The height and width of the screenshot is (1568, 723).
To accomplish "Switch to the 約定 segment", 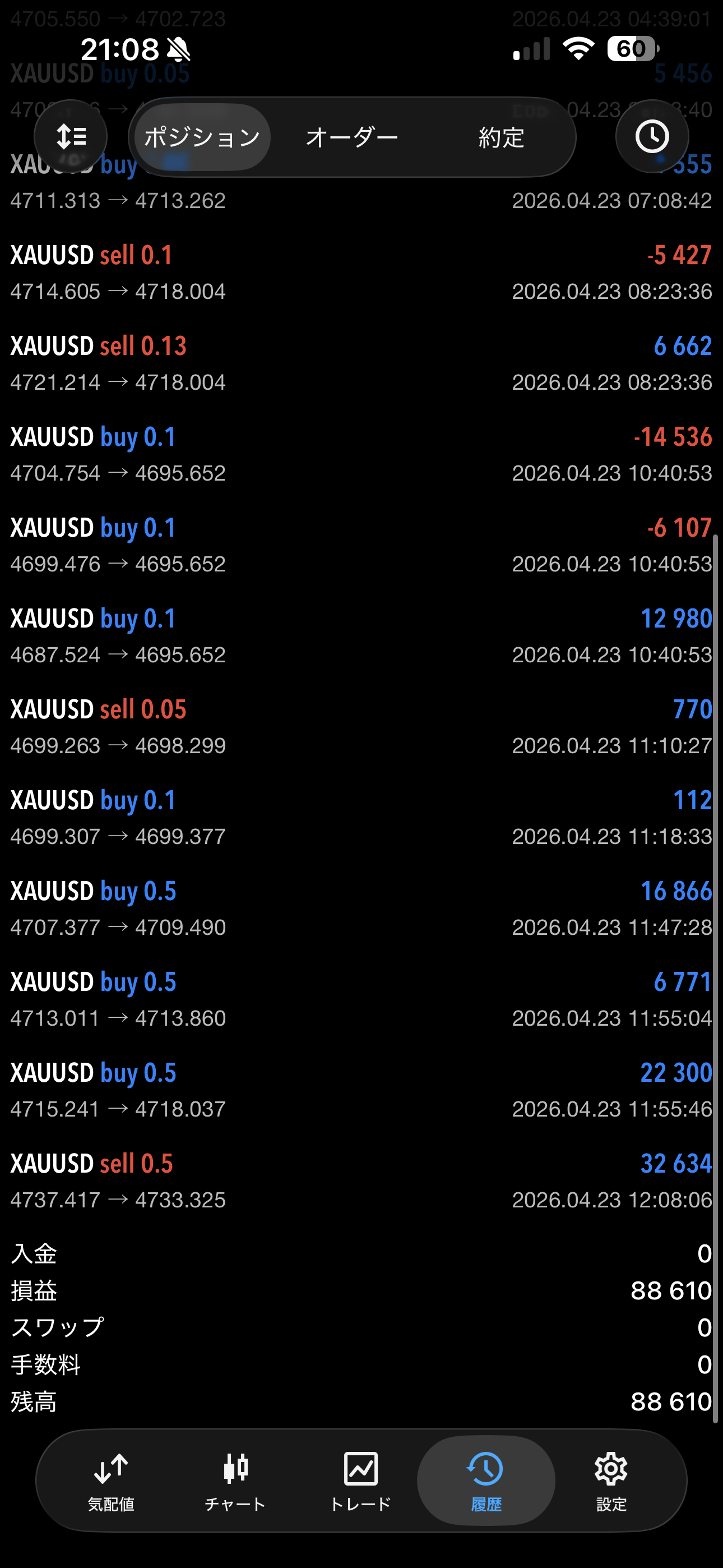I will coord(501,137).
